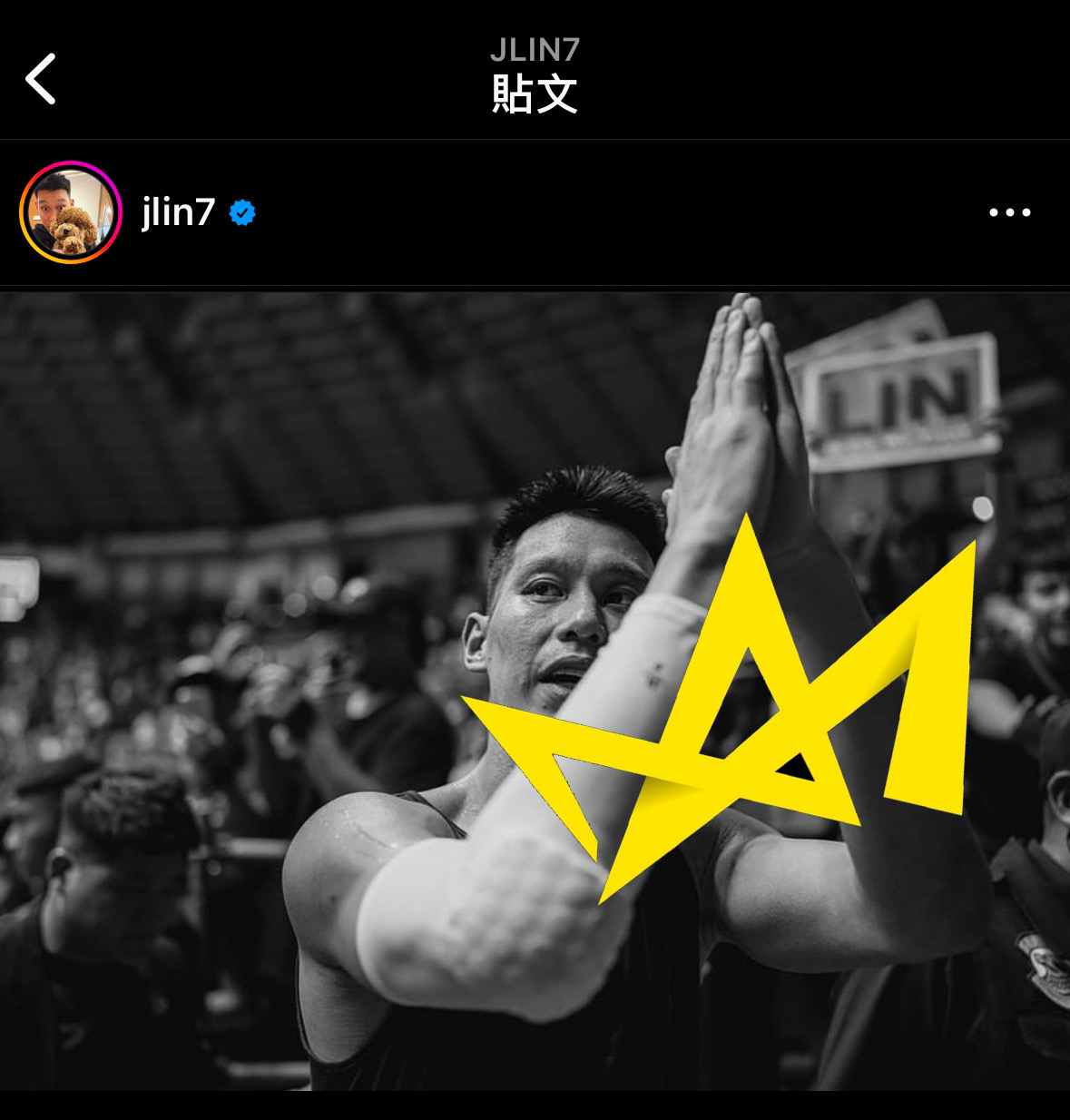This screenshot has width=1070, height=1120.
Task: Open the three-dot post options menu
Action: click(x=1009, y=212)
